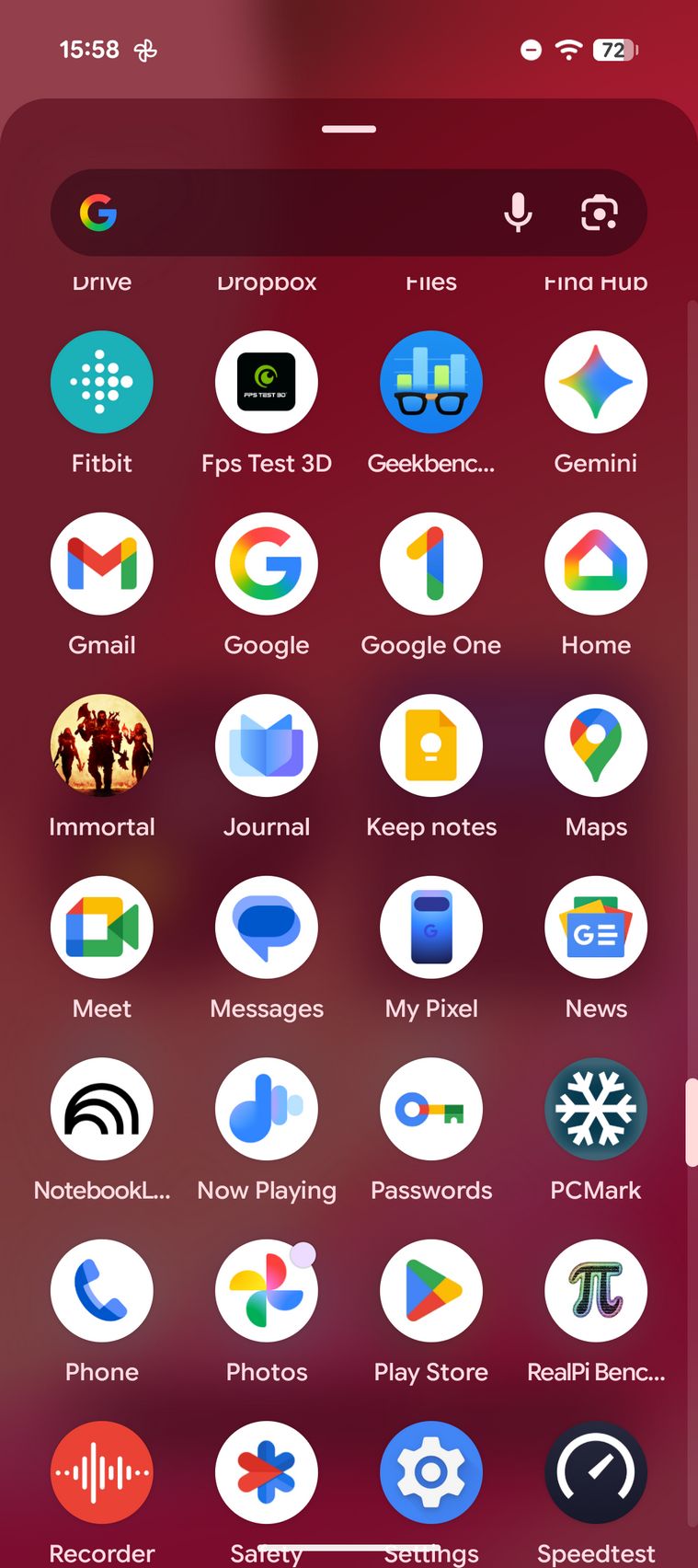Open Keep notes
Screen dimensions: 698x1568
click(431, 745)
